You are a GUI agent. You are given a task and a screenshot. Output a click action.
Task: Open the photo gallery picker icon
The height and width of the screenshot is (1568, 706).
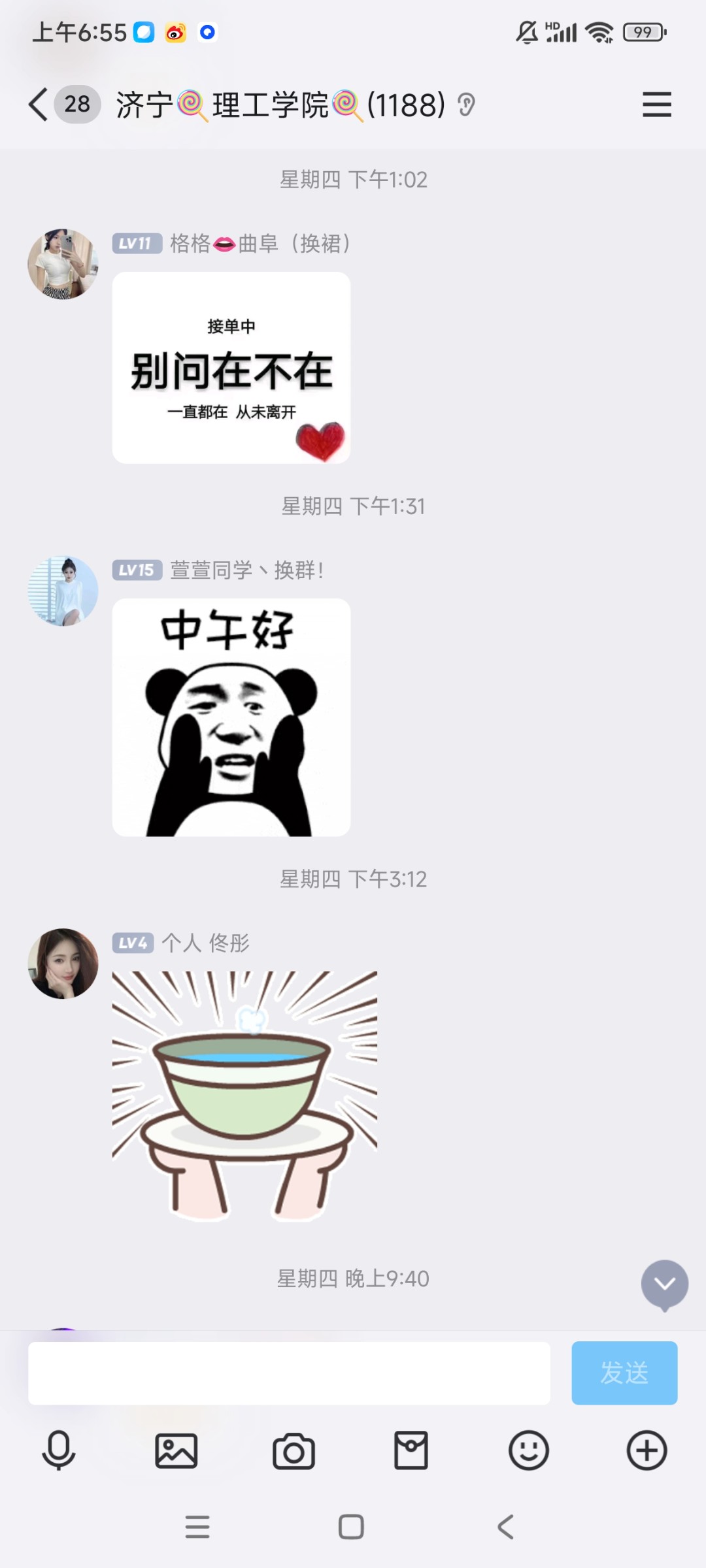click(x=176, y=1451)
